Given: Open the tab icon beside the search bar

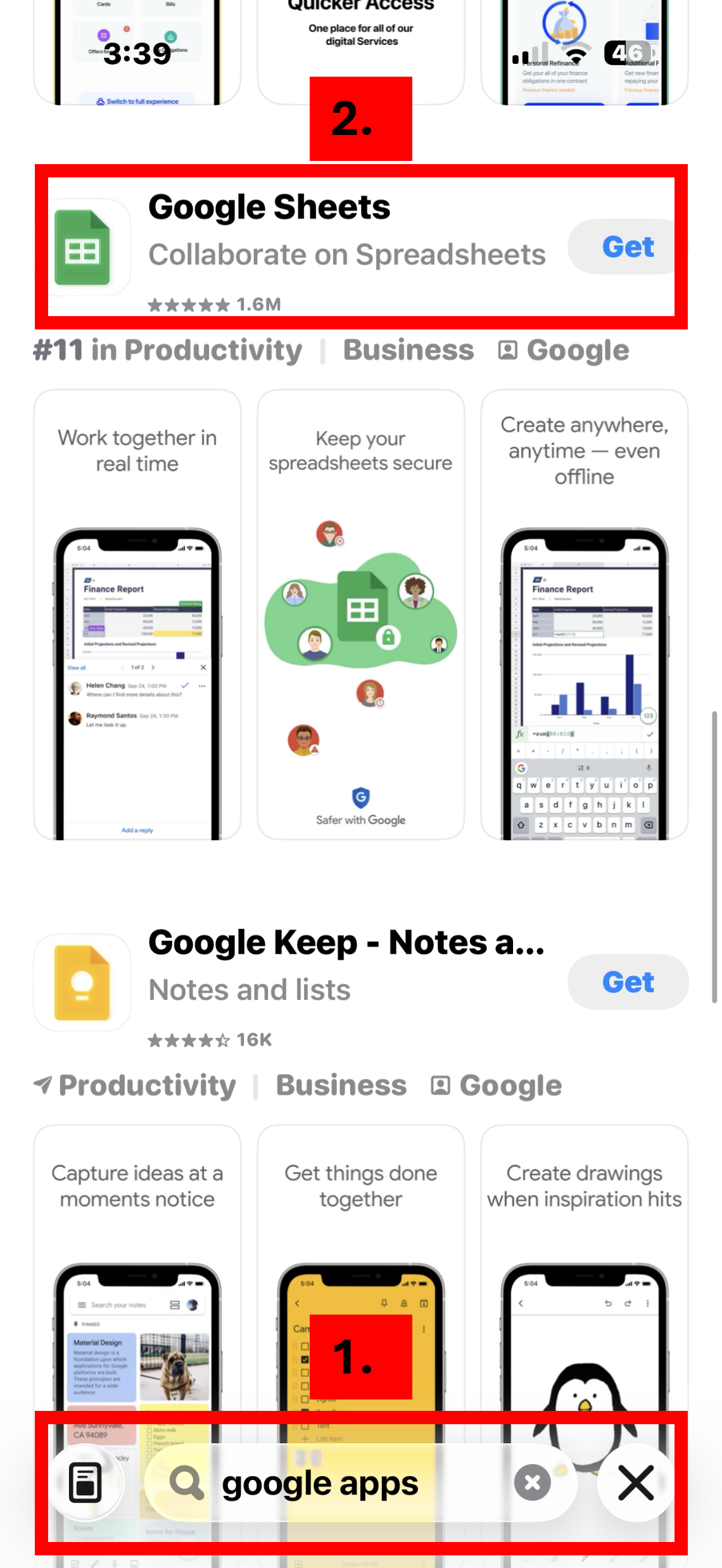Looking at the screenshot, I should click(x=85, y=1482).
